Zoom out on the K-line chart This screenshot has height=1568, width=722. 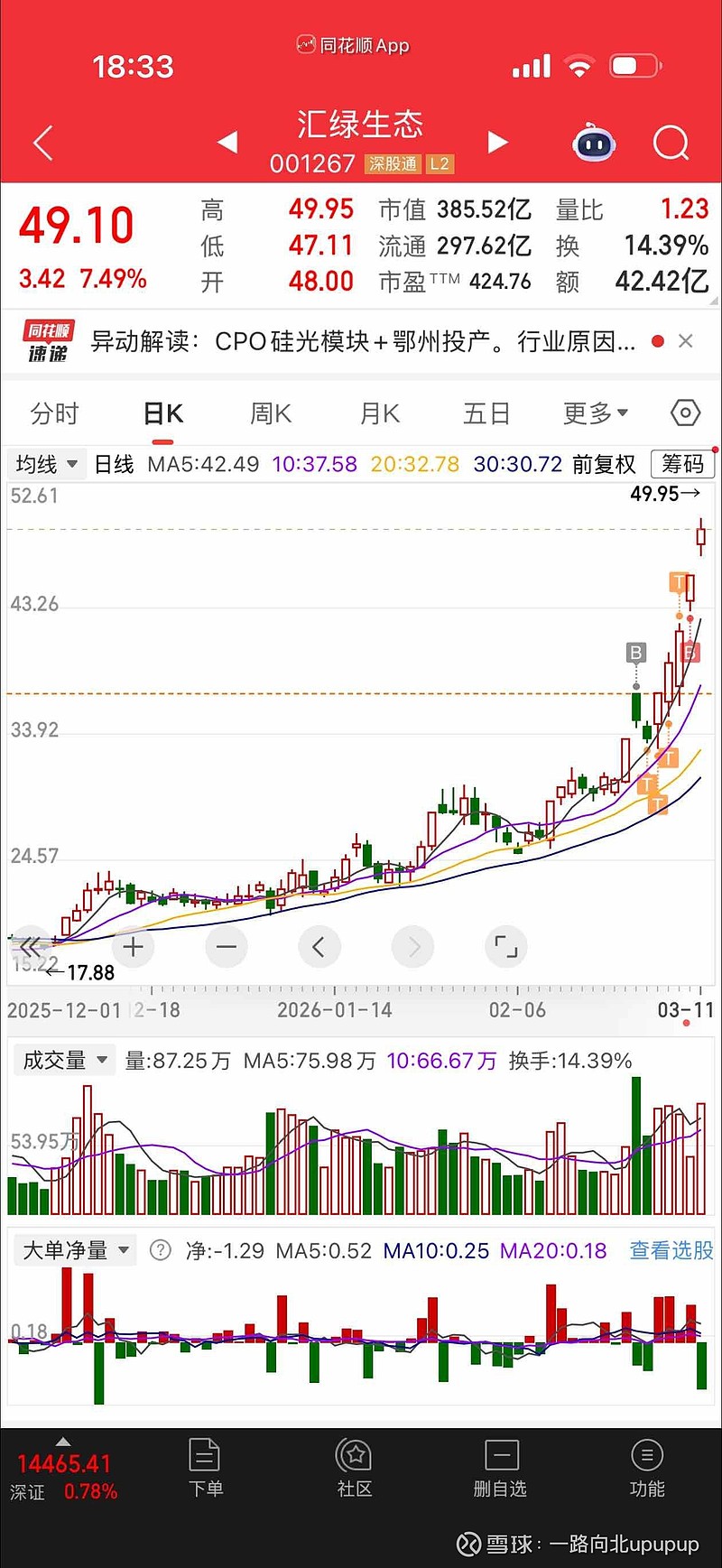226,946
